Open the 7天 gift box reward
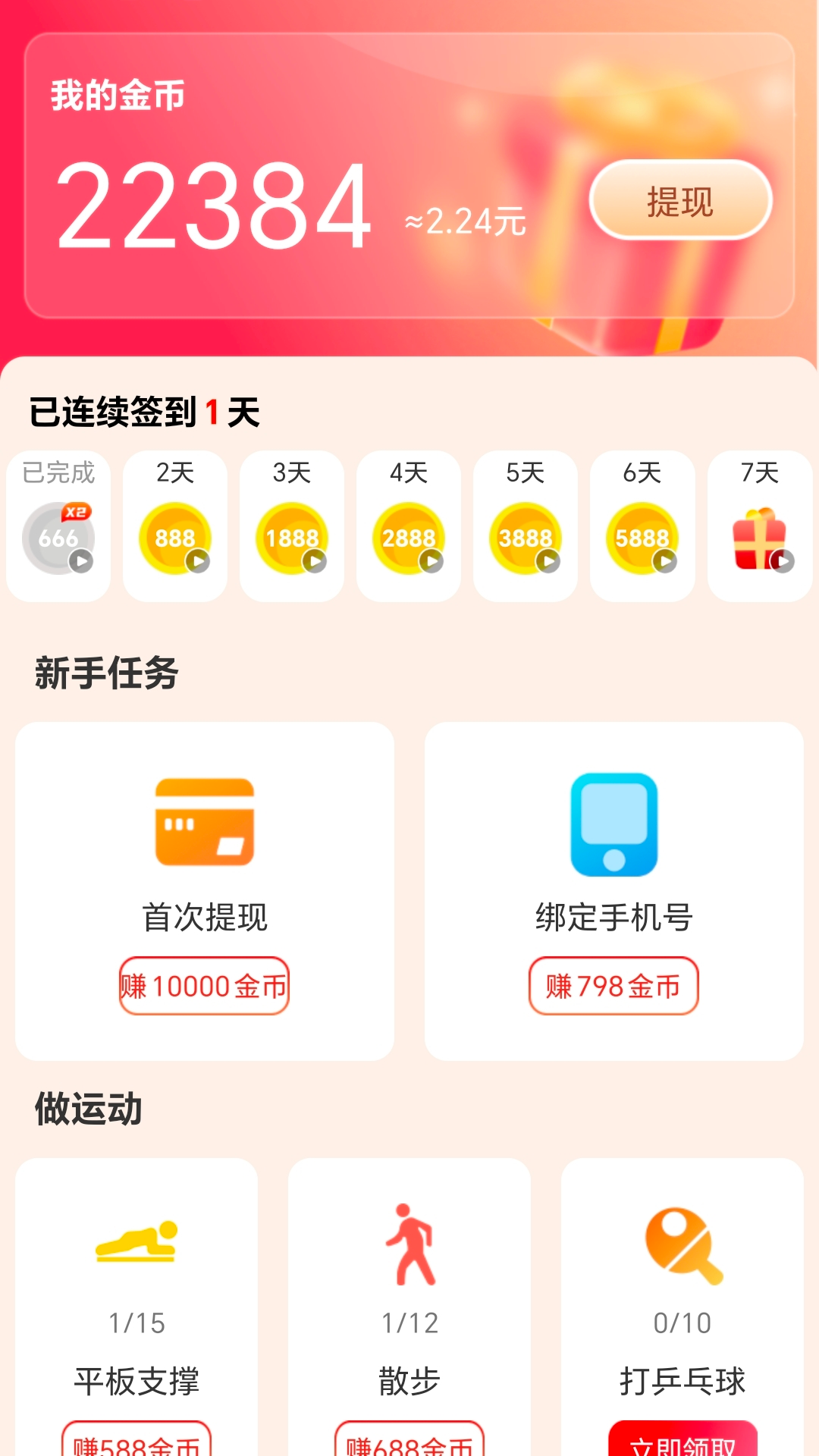Viewport: 819px width, 1456px height. click(760, 526)
